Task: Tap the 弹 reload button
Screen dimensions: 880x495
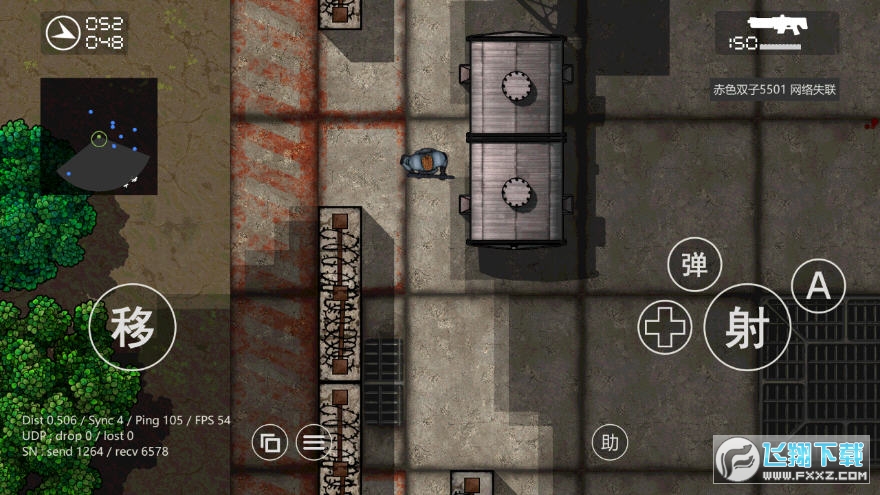Action: 695,265
